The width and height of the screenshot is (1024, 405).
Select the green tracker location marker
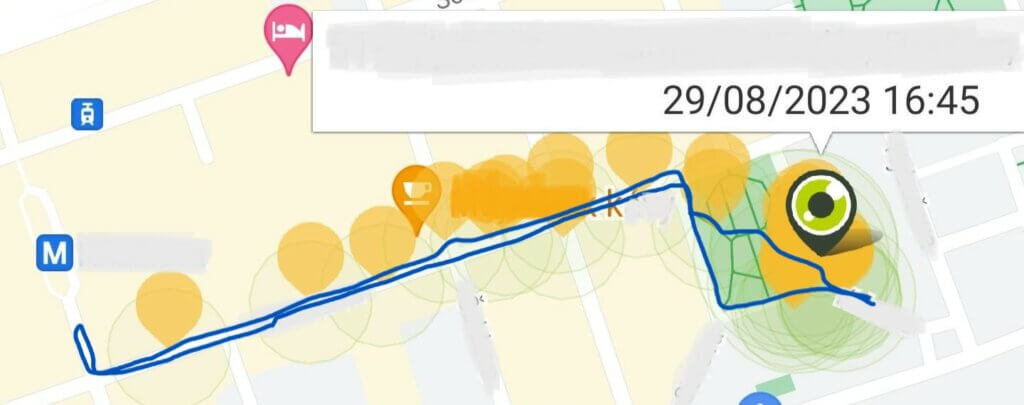pos(820,206)
